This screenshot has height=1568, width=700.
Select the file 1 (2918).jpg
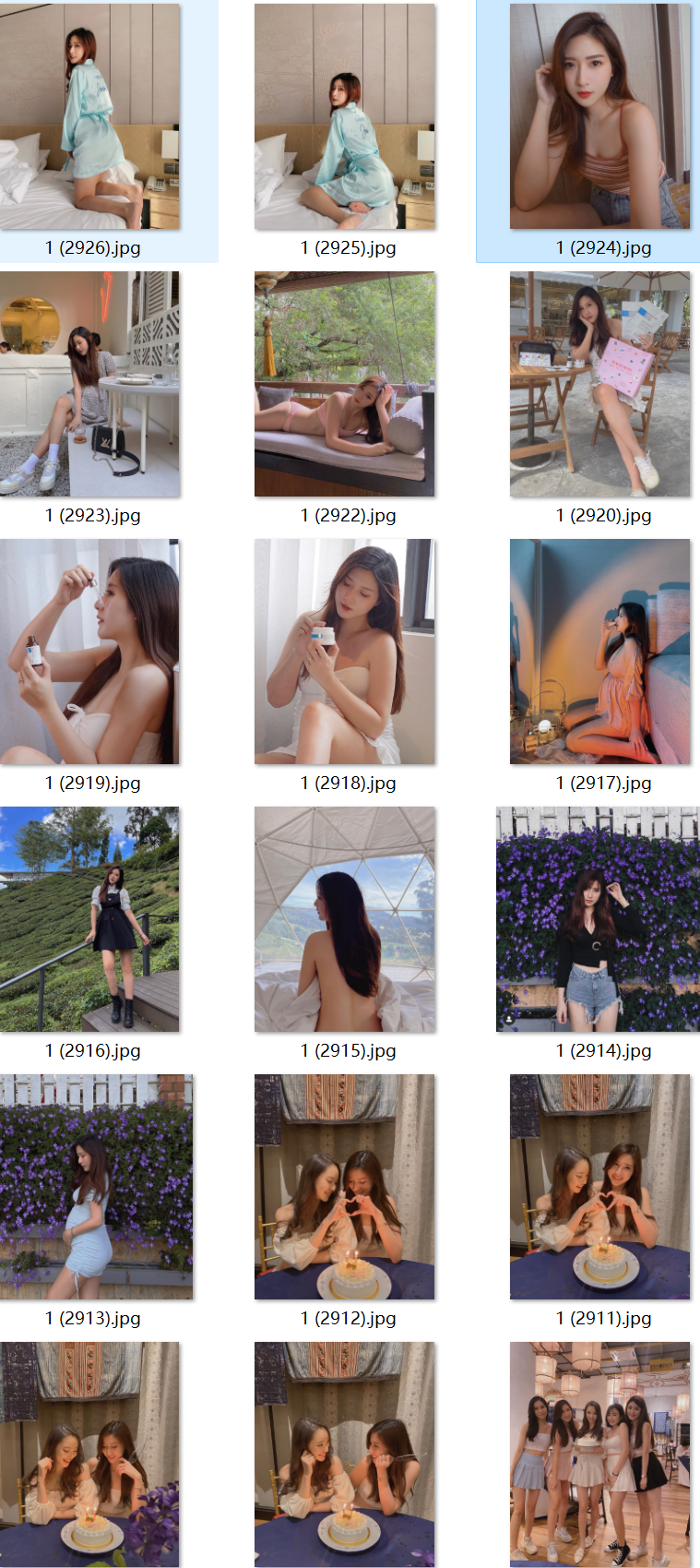click(345, 652)
